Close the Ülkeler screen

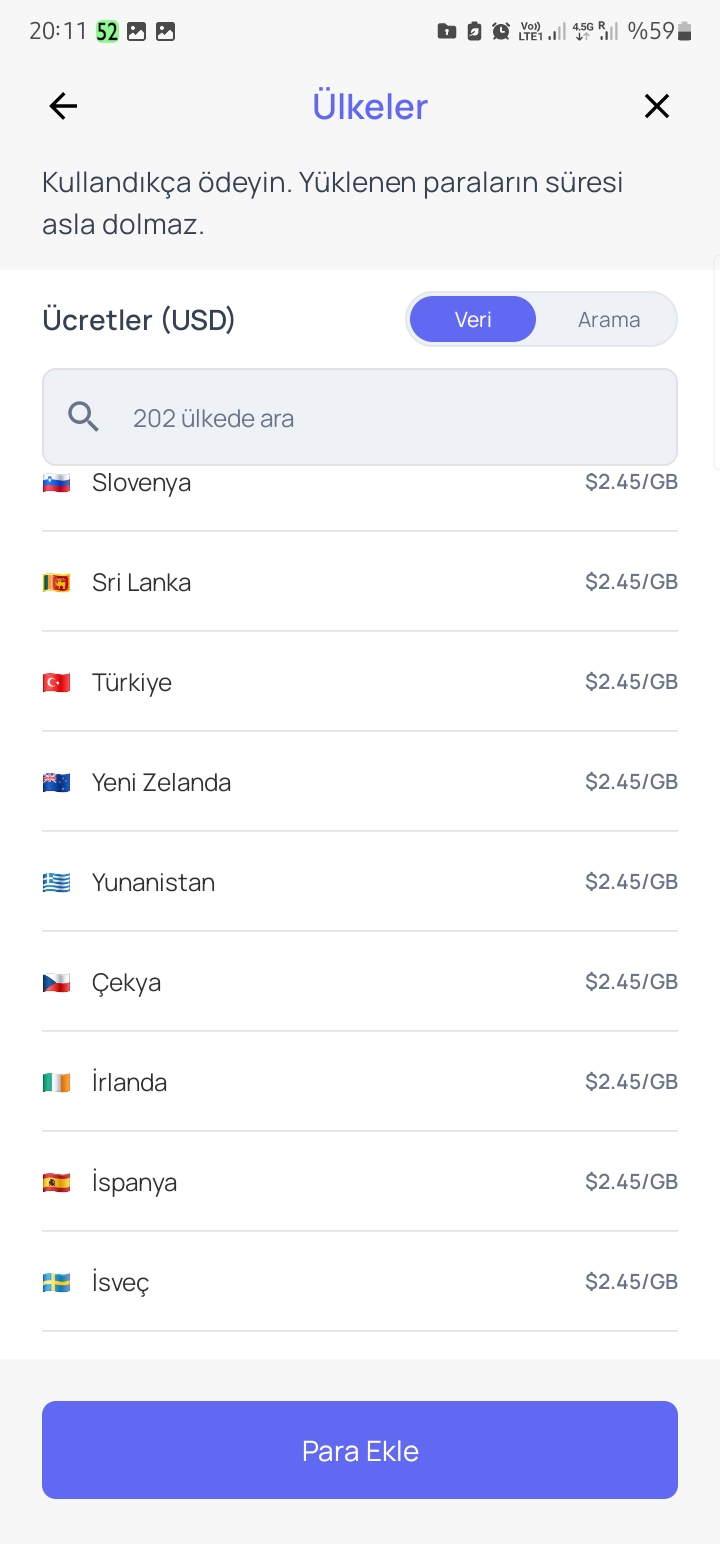(657, 106)
